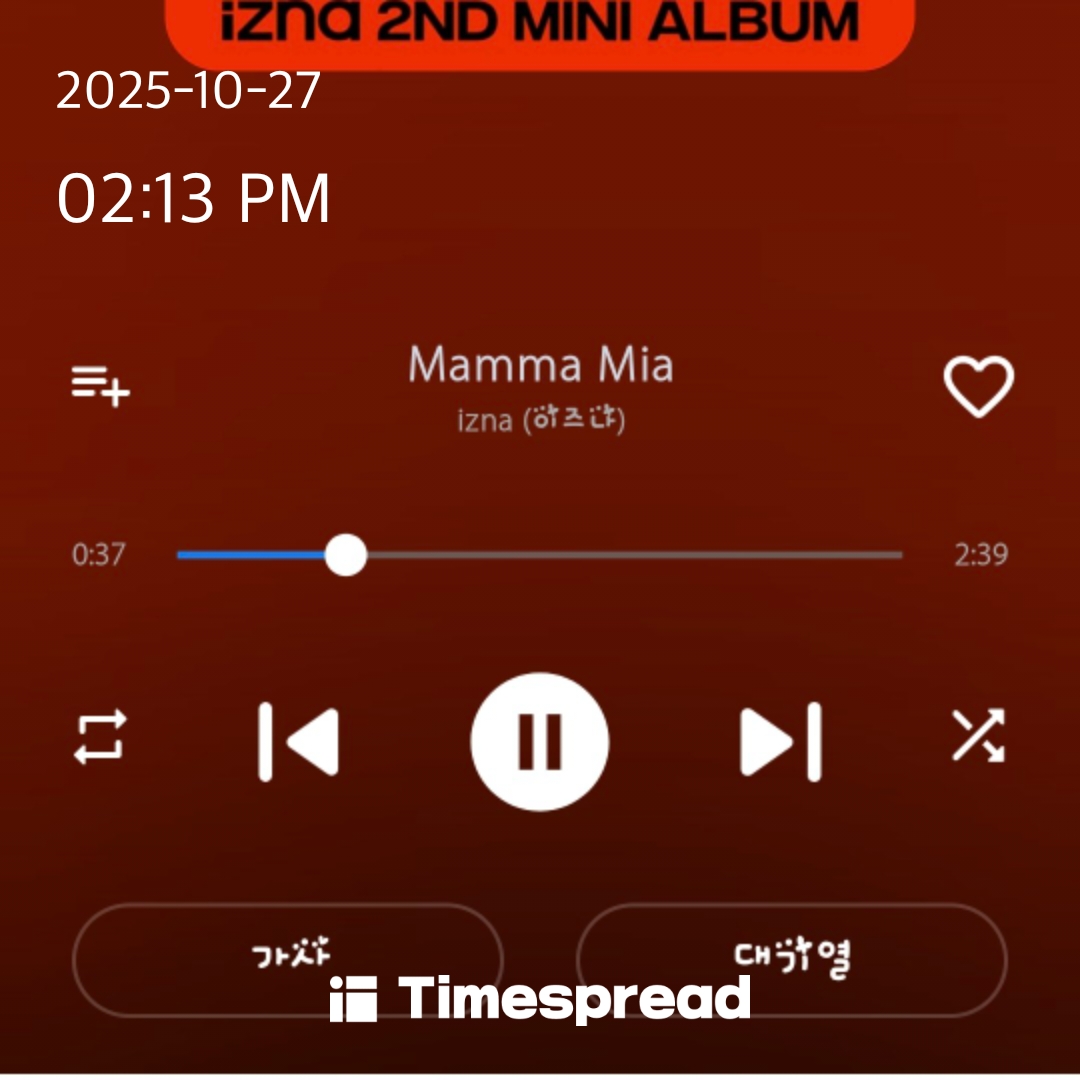Viewport: 1080px width, 1080px height.
Task: Like the song Mamma Mia
Action: tap(978, 386)
